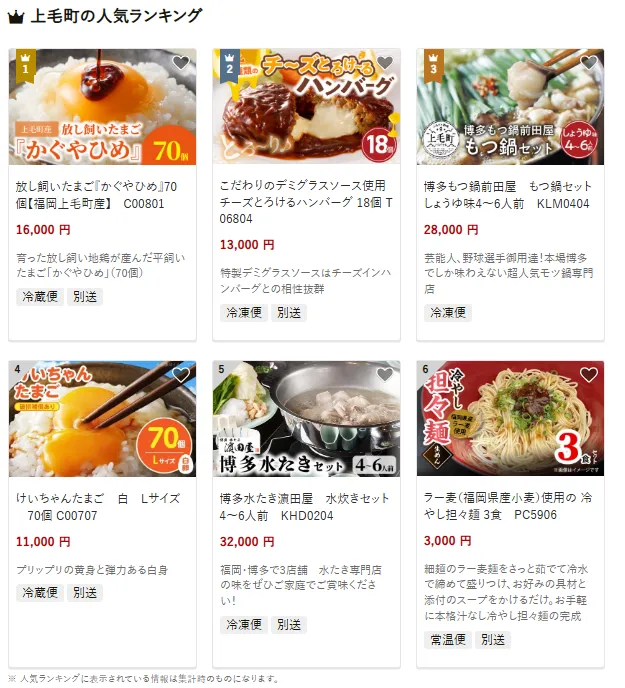Favorite the 博多水たき set
625x688 pixels.
click(x=385, y=375)
